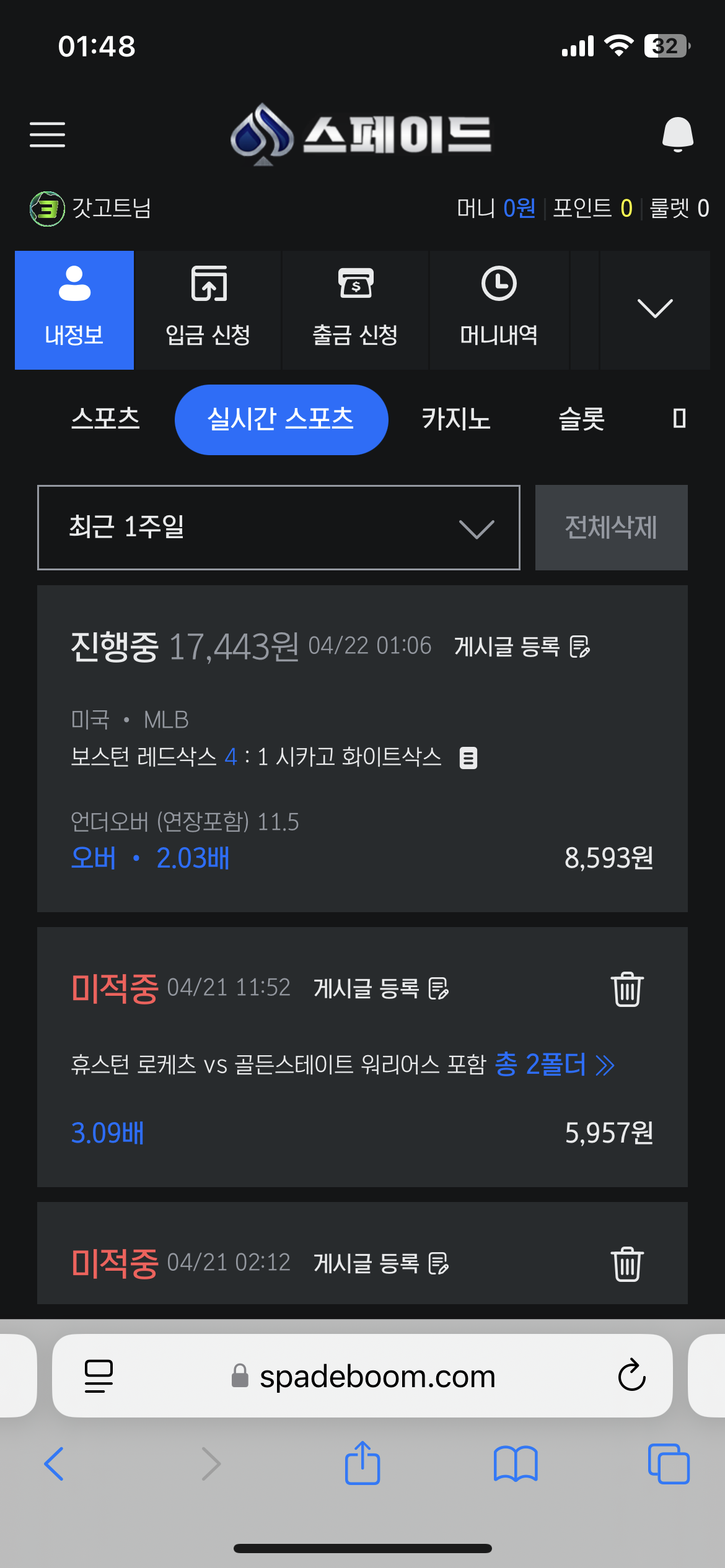Tap the 전체삭제 delete all button

(x=612, y=528)
